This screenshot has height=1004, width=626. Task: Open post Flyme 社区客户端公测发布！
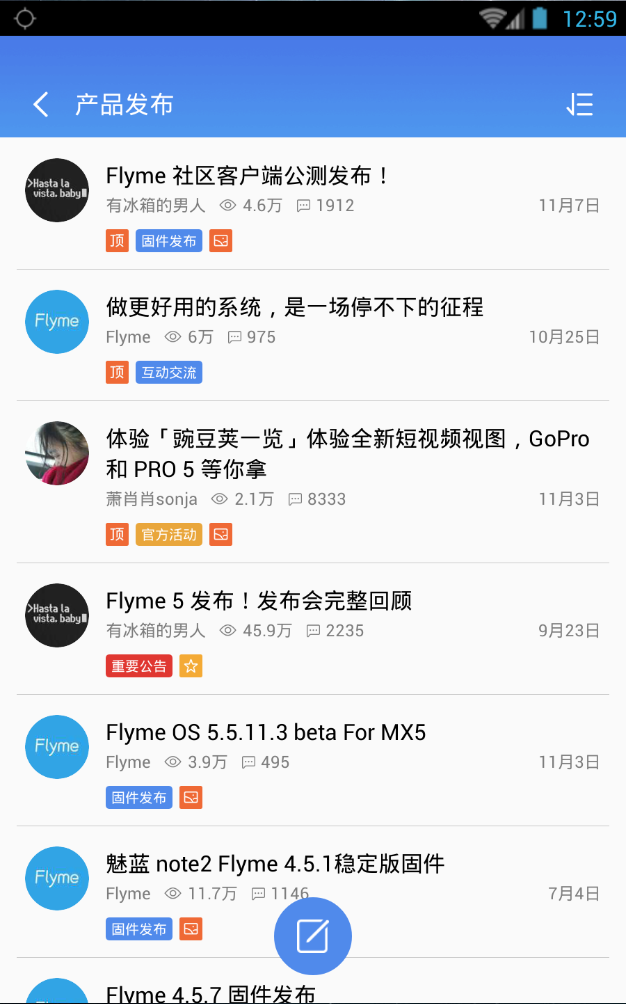248,176
